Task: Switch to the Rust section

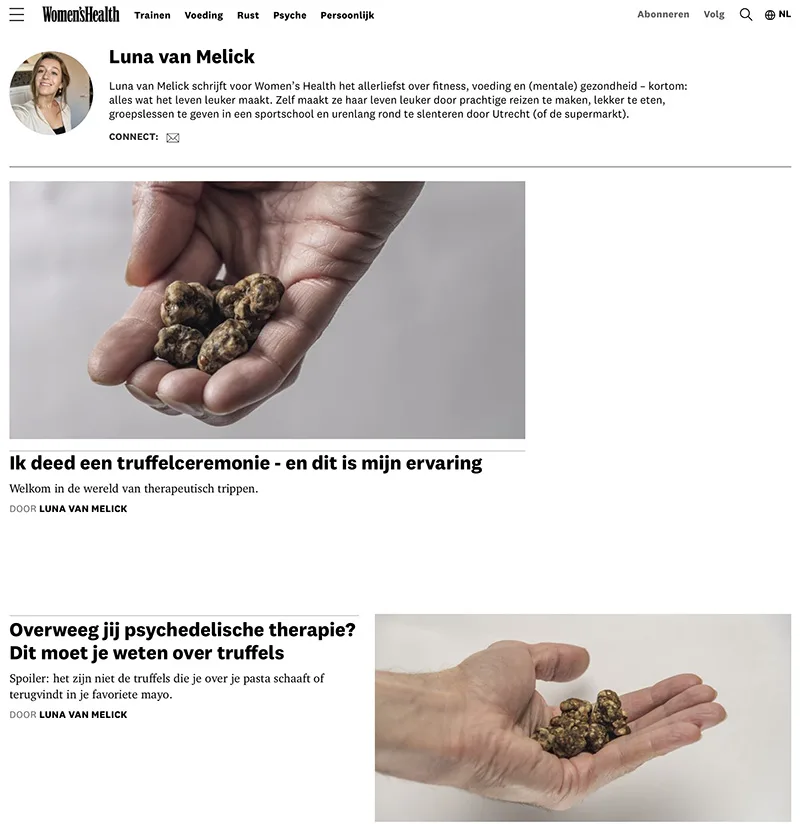Action: pos(248,15)
